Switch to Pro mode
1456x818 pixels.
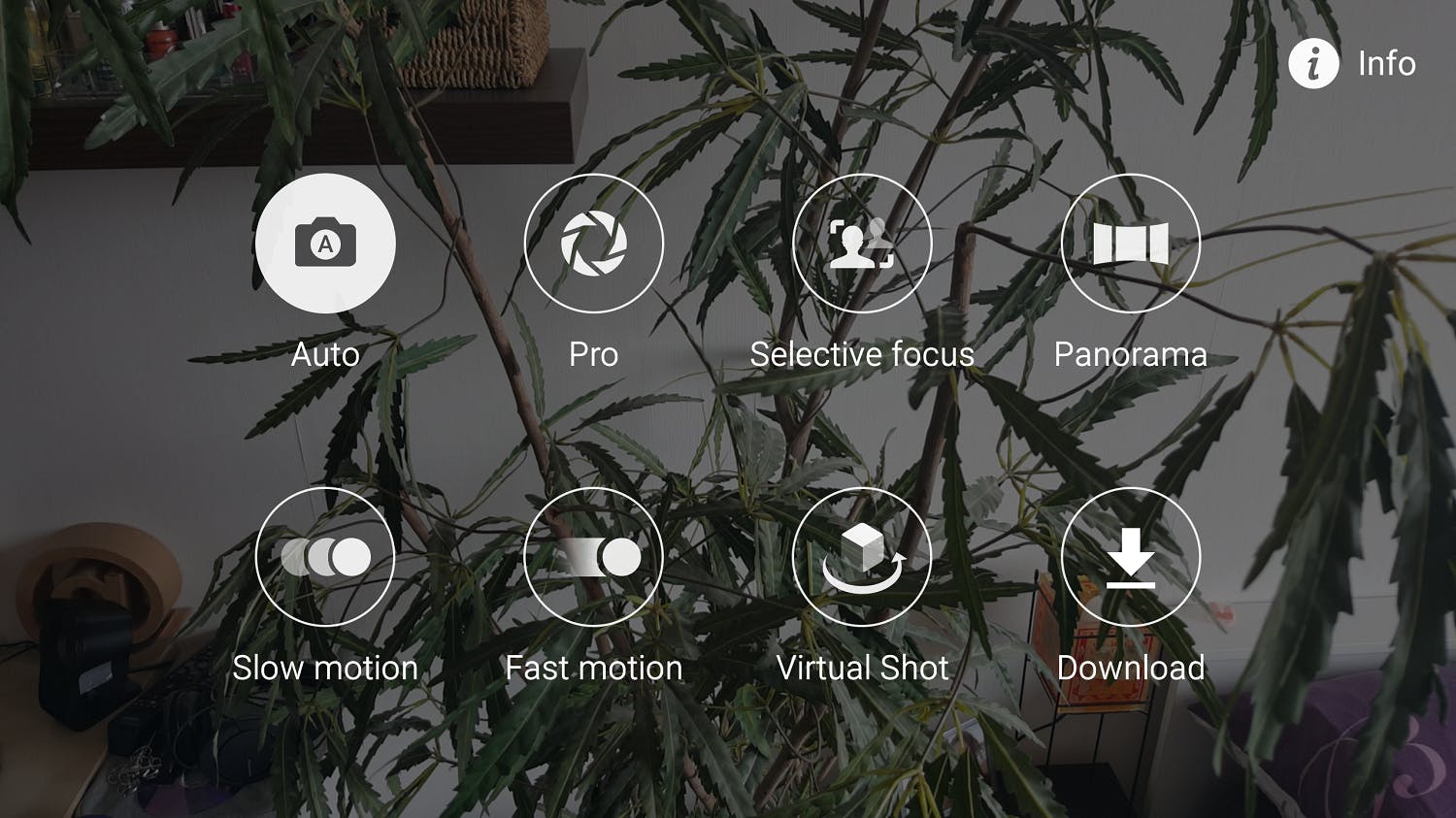pos(593,244)
